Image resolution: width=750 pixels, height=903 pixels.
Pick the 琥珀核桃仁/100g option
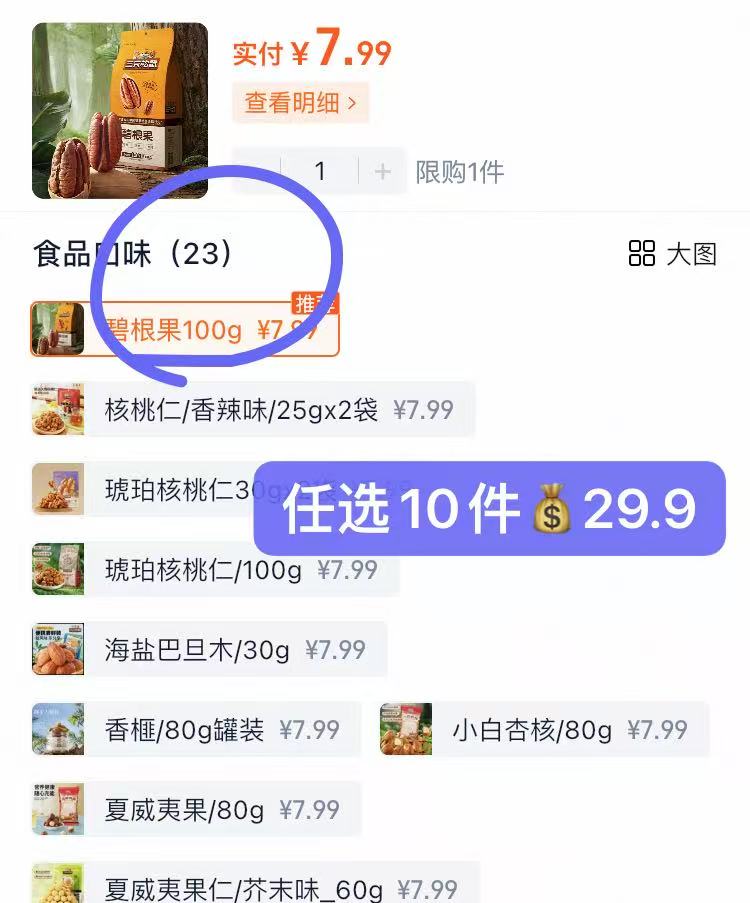[215, 570]
